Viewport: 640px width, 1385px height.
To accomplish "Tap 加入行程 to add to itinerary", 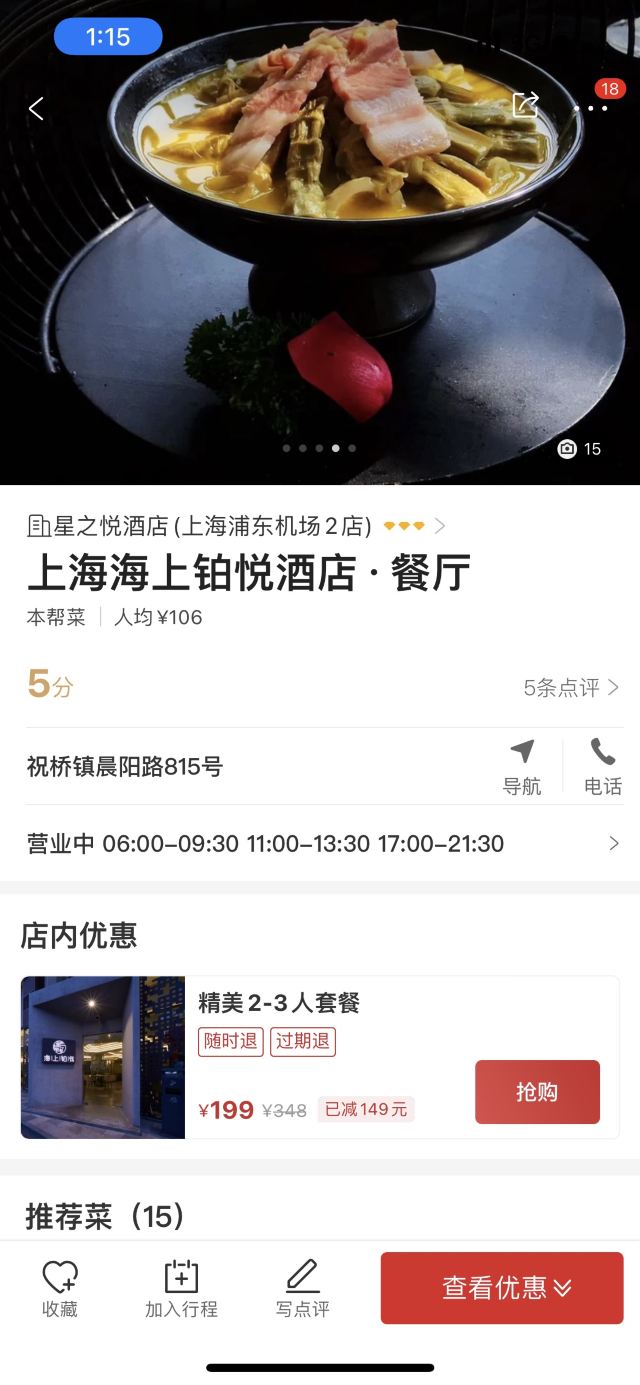I will (x=181, y=1288).
